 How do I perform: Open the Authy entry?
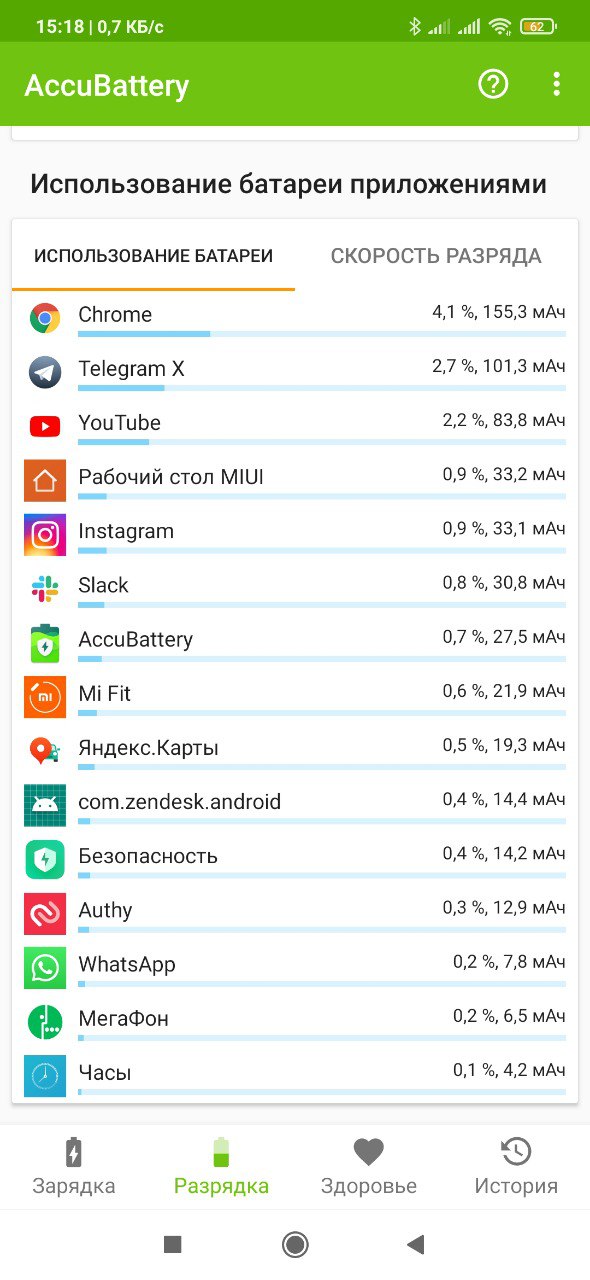tap(295, 913)
